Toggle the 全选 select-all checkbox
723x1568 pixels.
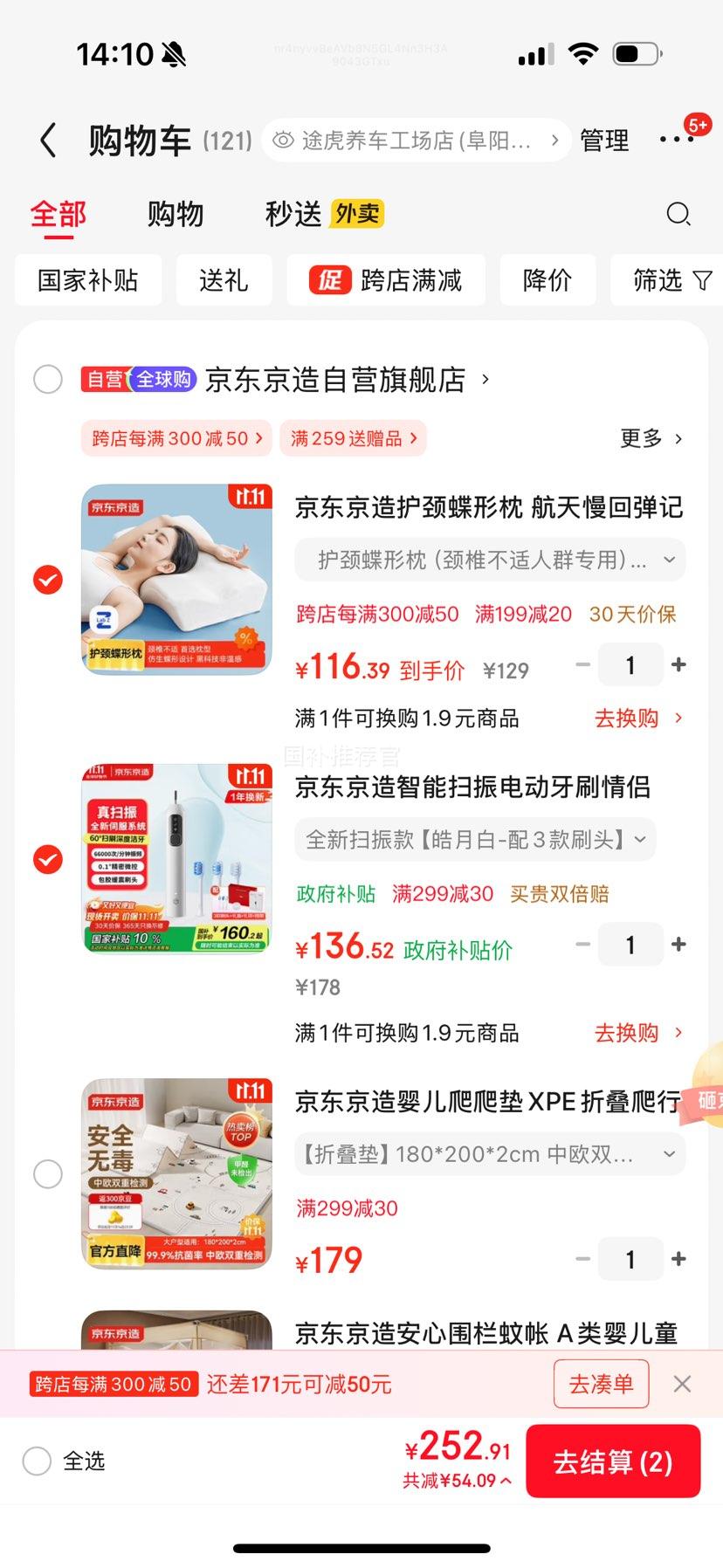(x=38, y=1461)
